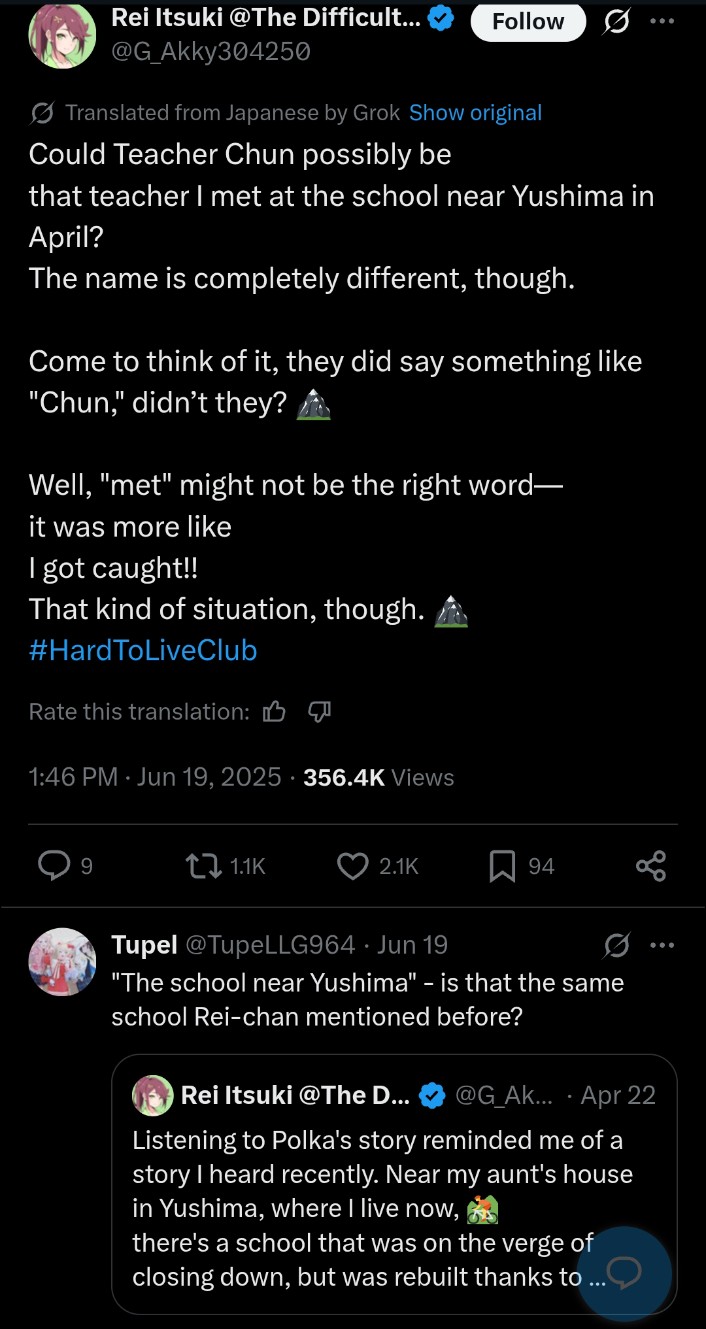
Task: Rate the translation thumbs up
Action: (273, 712)
